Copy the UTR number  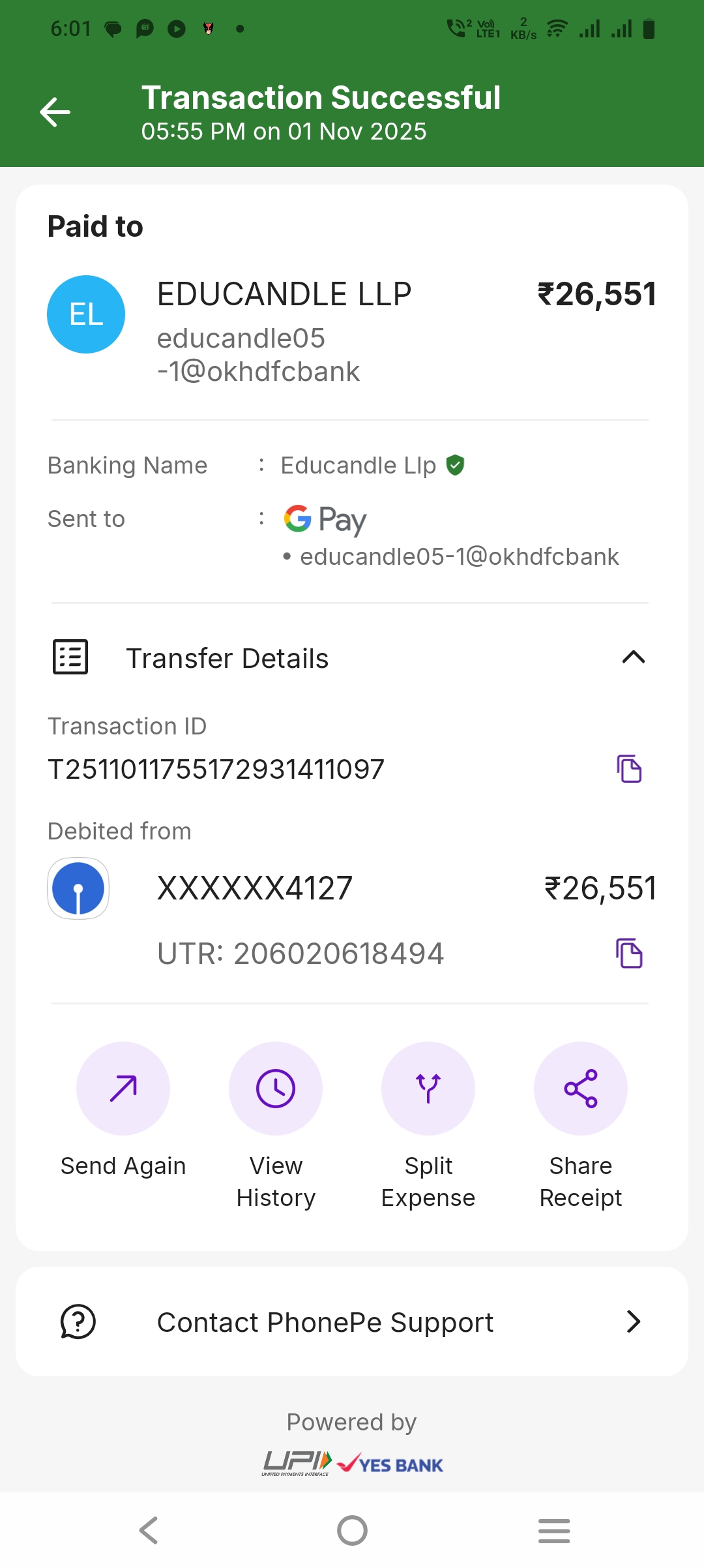pyautogui.click(x=629, y=954)
